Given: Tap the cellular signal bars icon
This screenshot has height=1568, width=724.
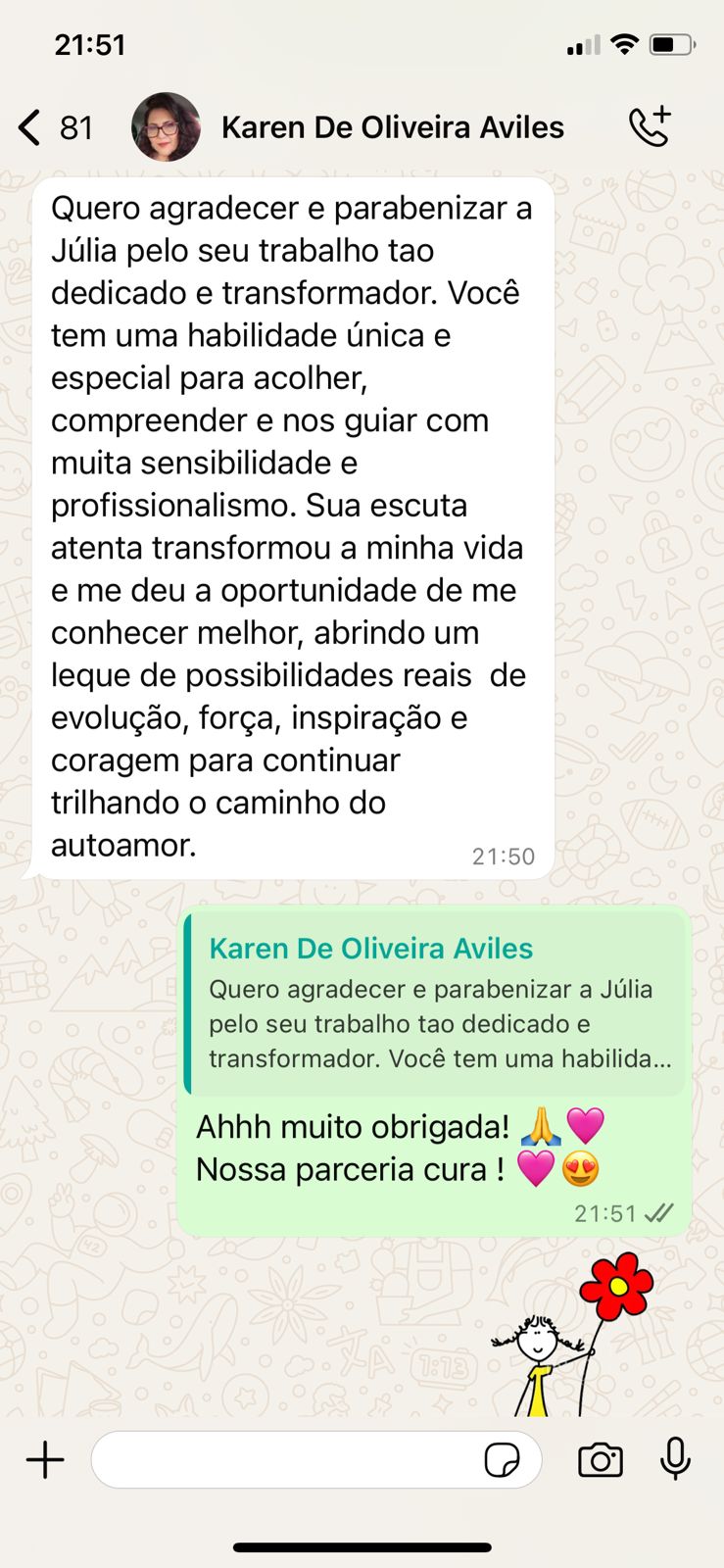Looking at the screenshot, I should point(582,43).
